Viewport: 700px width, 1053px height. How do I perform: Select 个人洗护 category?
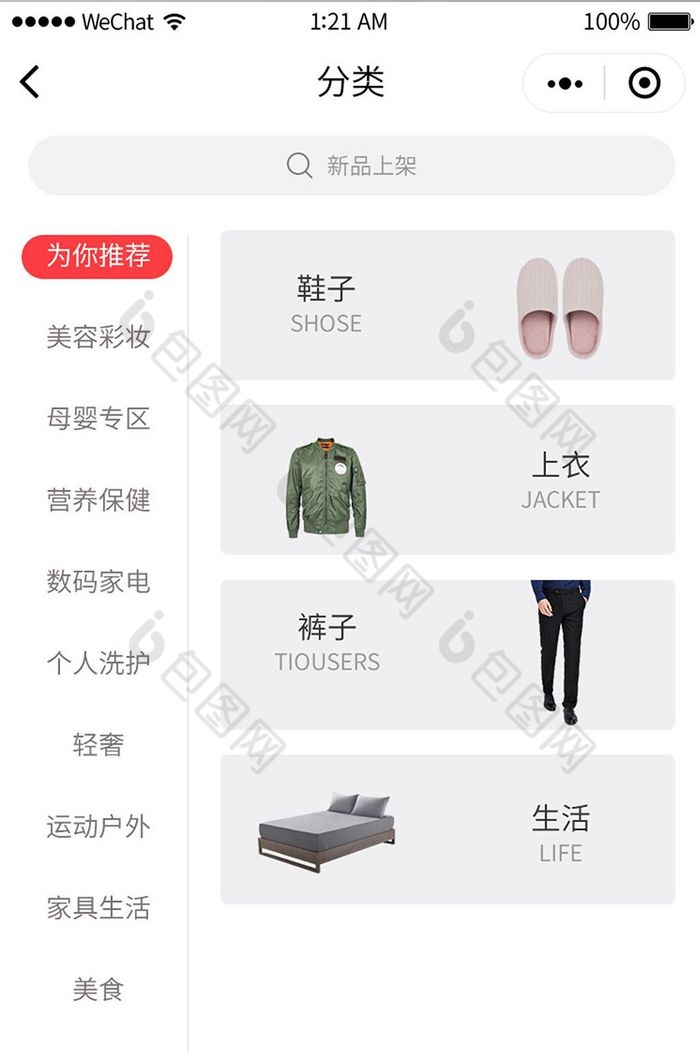click(98, 664)
